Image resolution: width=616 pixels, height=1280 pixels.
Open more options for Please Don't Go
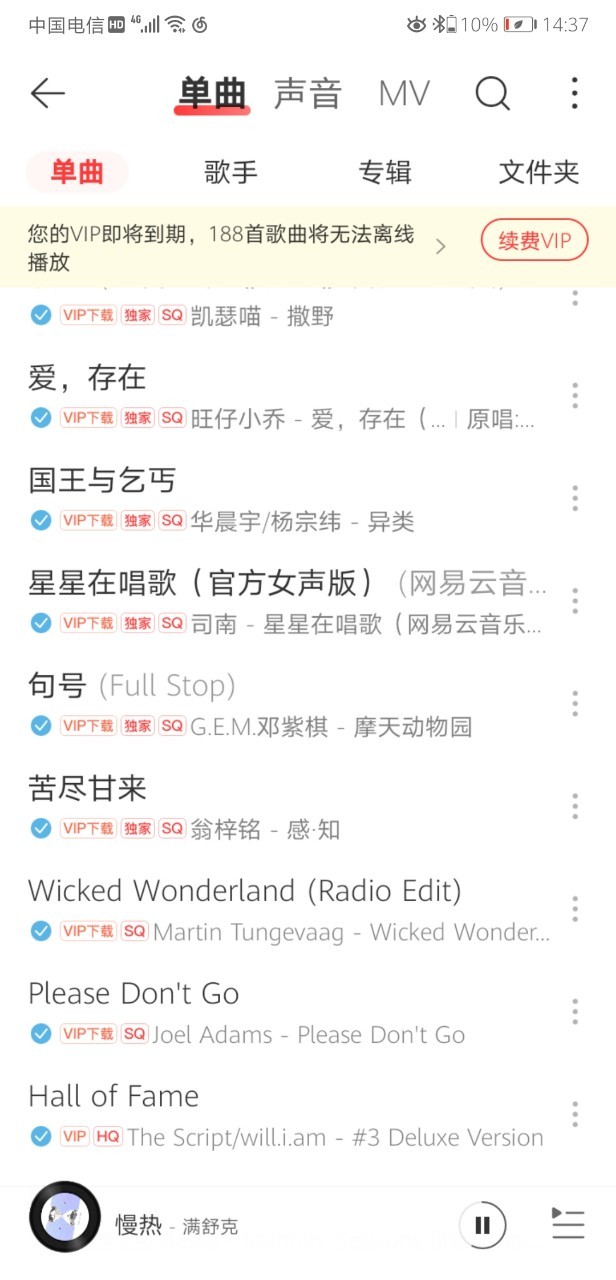pyautogui.click(x=575, y=1011)
